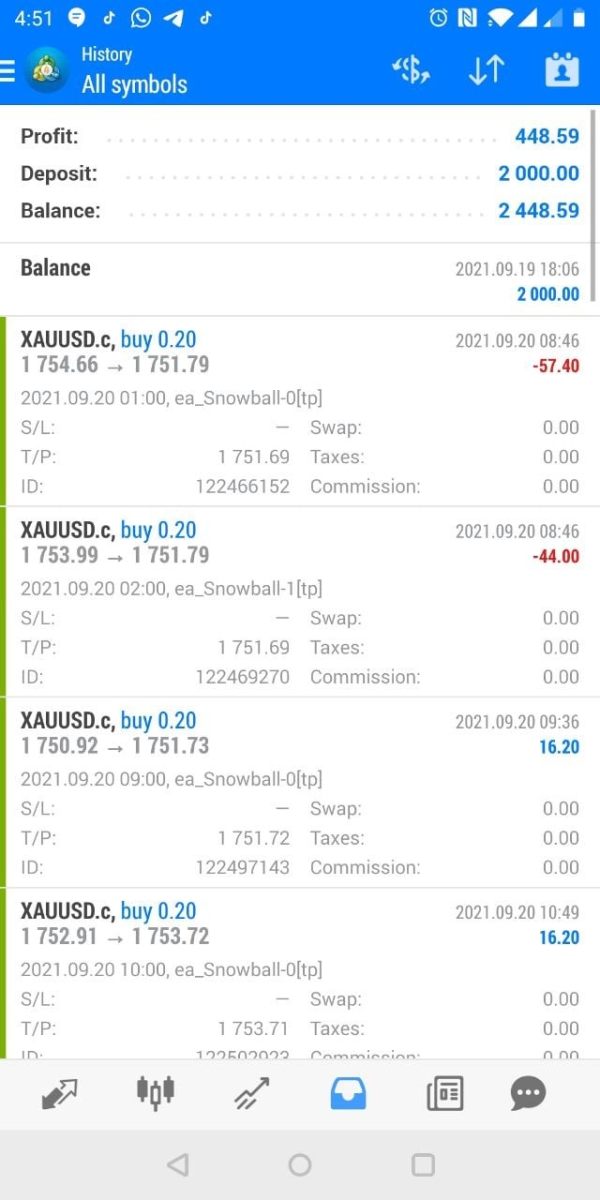Screen dimensions: 600x1200
Task: Switch to the News tab
Action: click(445, 1094)
